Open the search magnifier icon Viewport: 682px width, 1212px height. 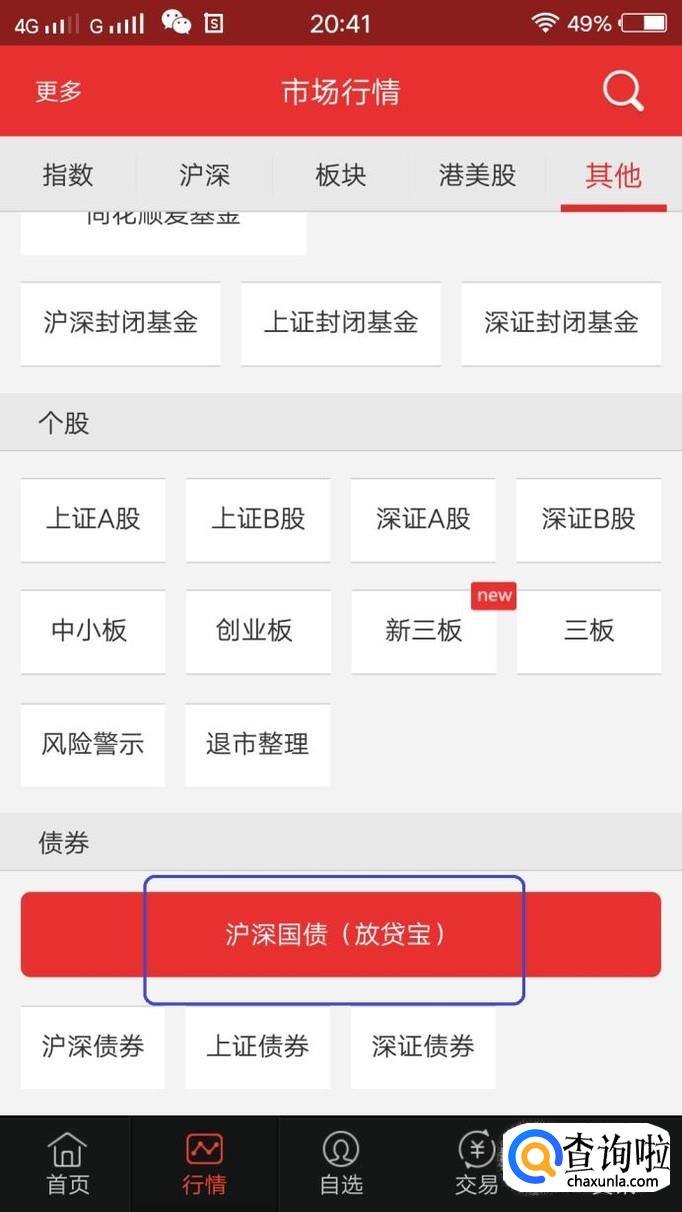point(622,92)
